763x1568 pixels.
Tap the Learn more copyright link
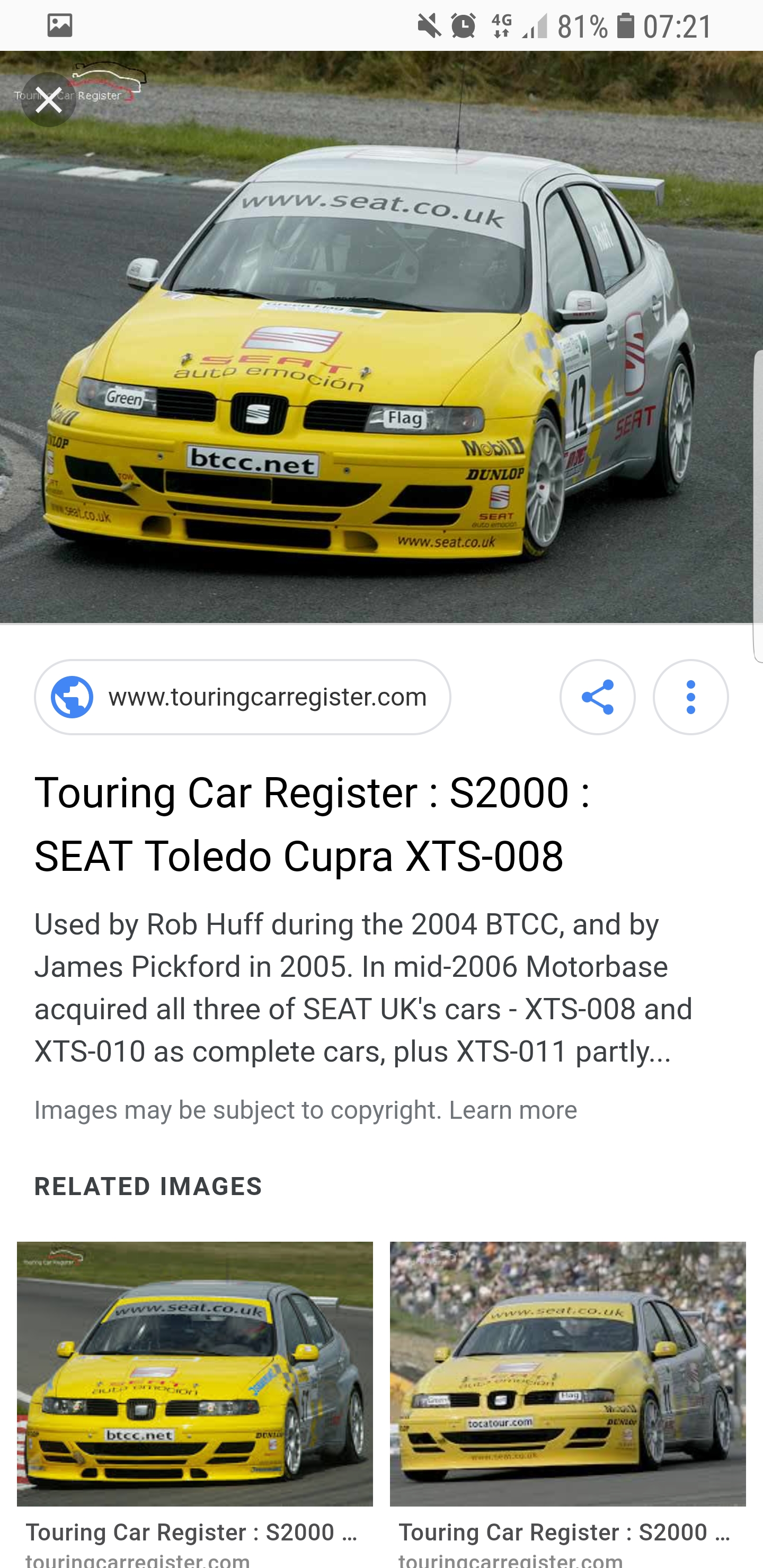[x=513, y=1110]
